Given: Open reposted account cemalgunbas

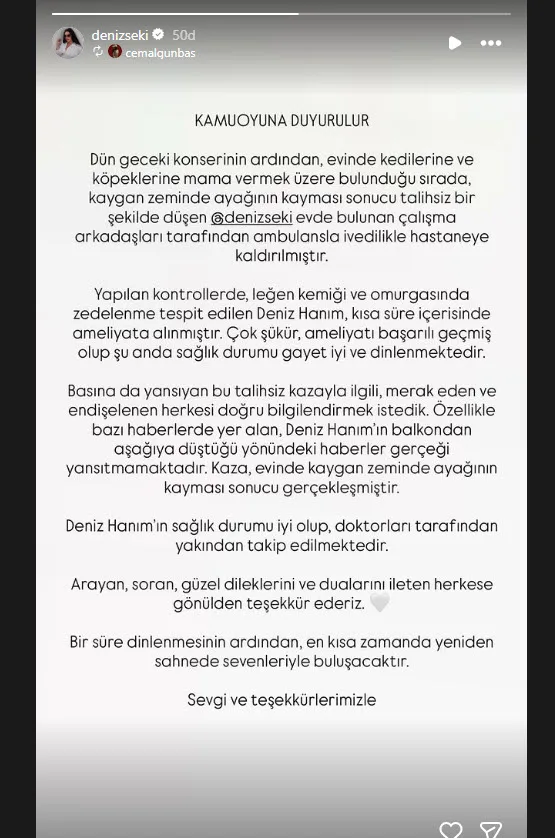Looking at the screenshot, I should [x=160, y=52].
